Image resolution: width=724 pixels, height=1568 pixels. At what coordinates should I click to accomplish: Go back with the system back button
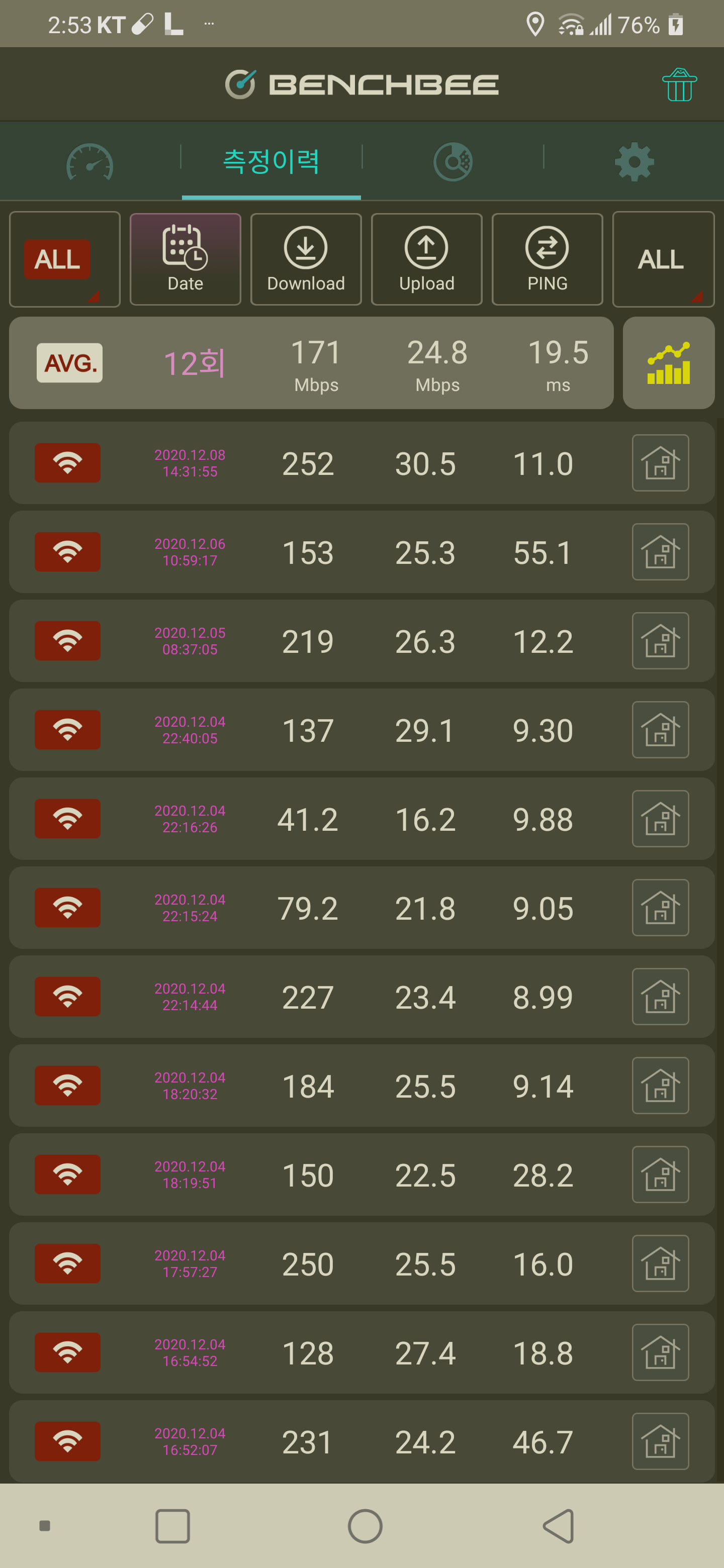pos(559,1526)
